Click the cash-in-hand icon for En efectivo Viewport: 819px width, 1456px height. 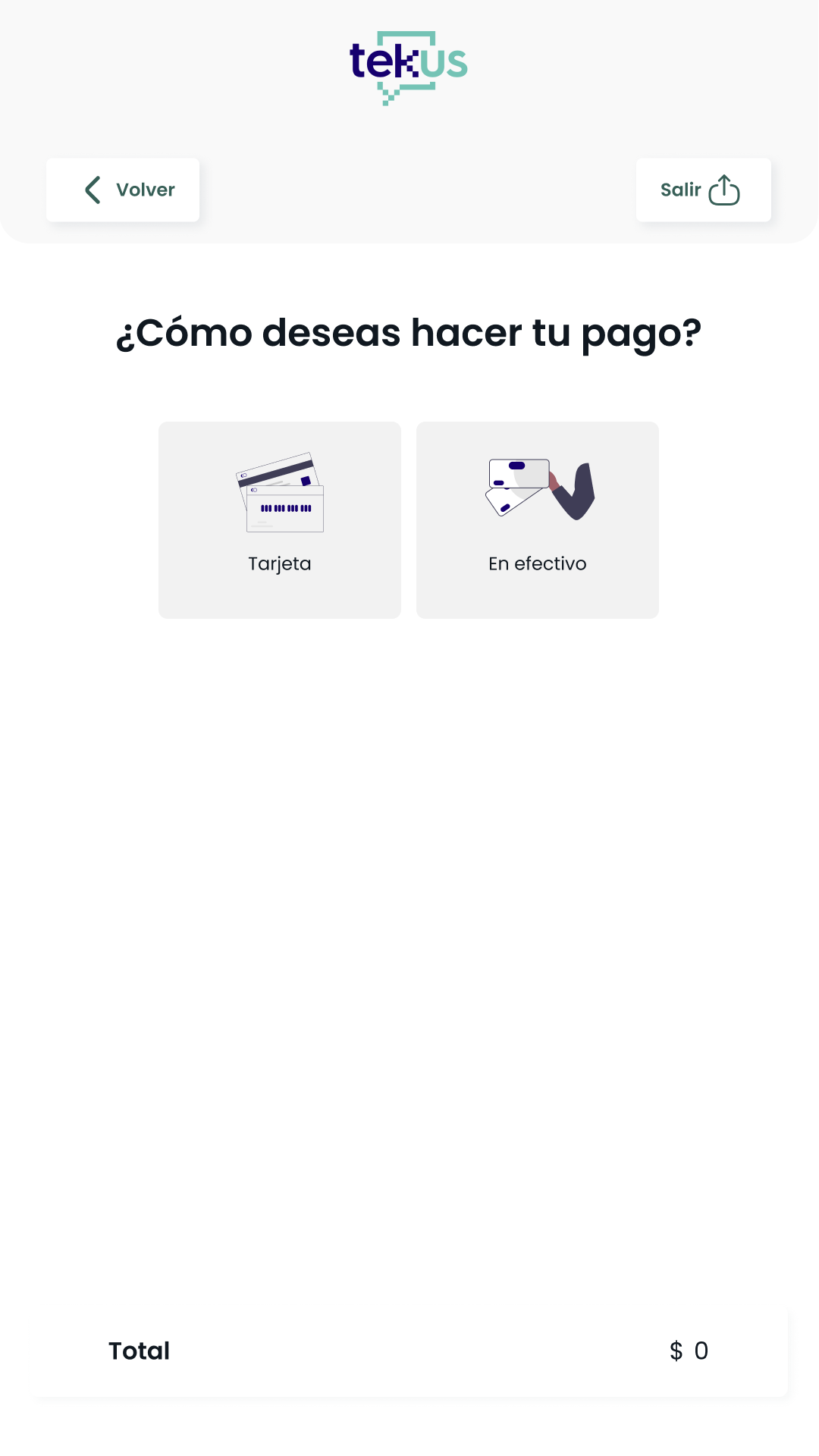(538, 489)
